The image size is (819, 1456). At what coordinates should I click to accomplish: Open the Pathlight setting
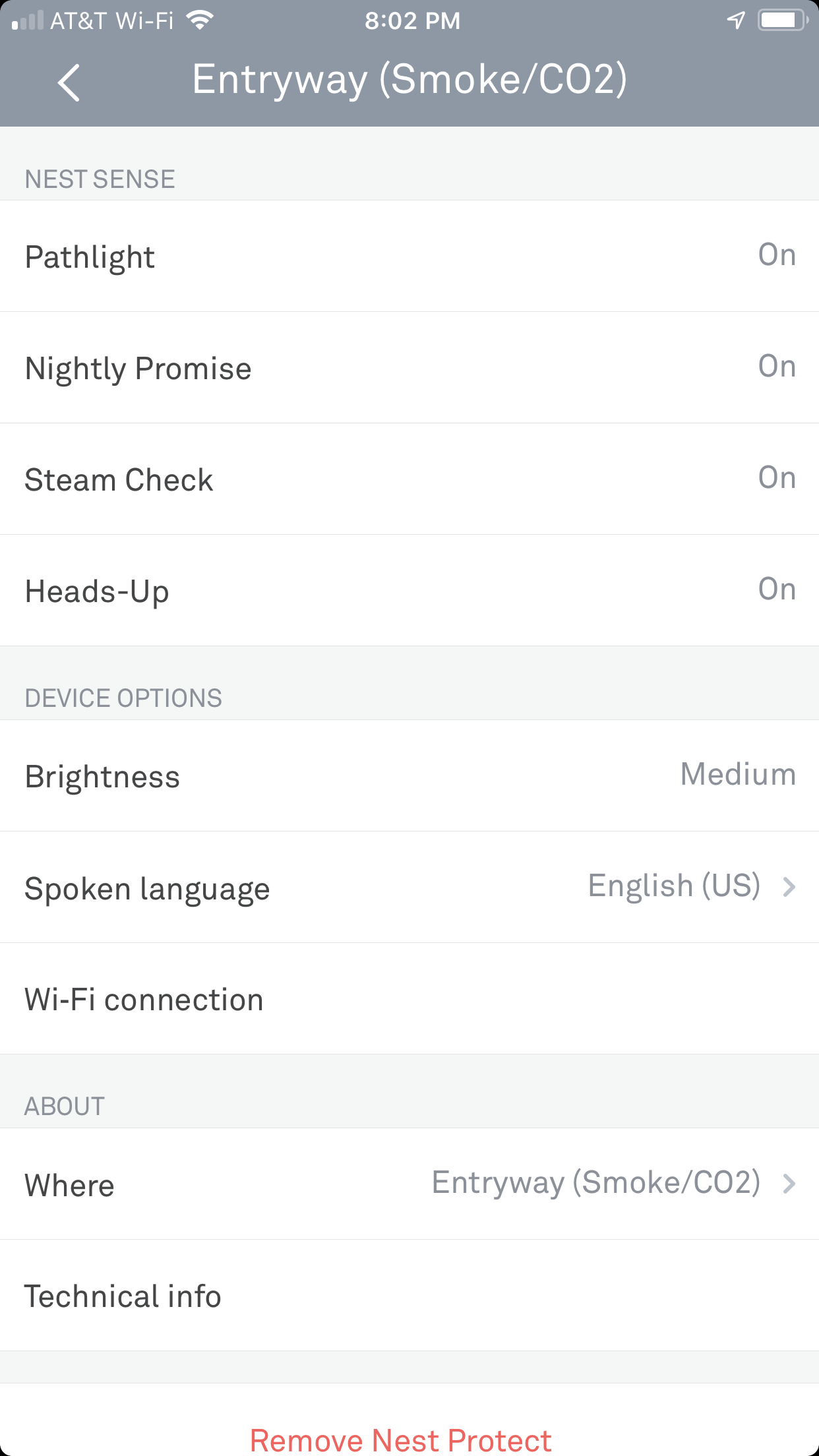pyautogui.click(x=409, y=256)
